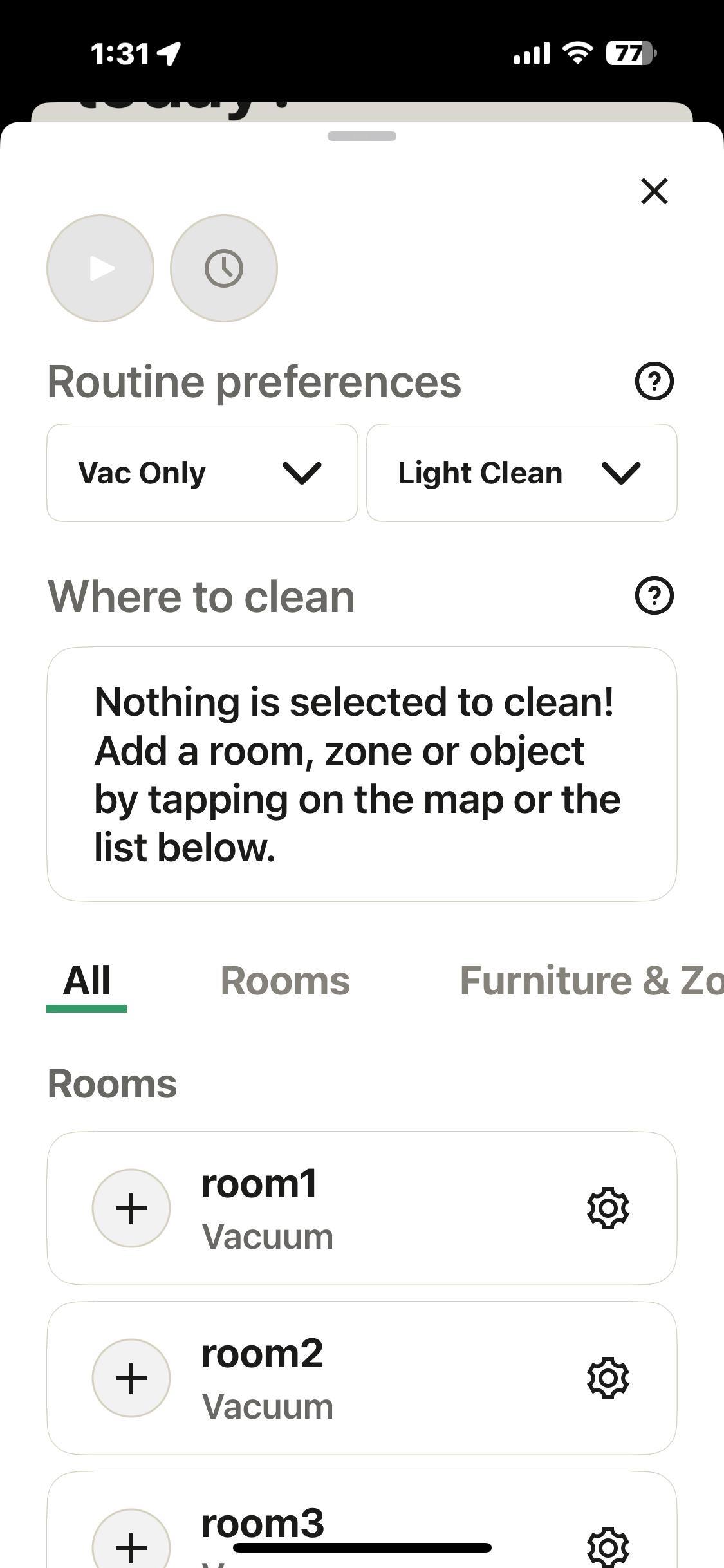Expand the Light Clean dropdown
The height and width of the screenshot is (1568, 724).
[522, 472]
